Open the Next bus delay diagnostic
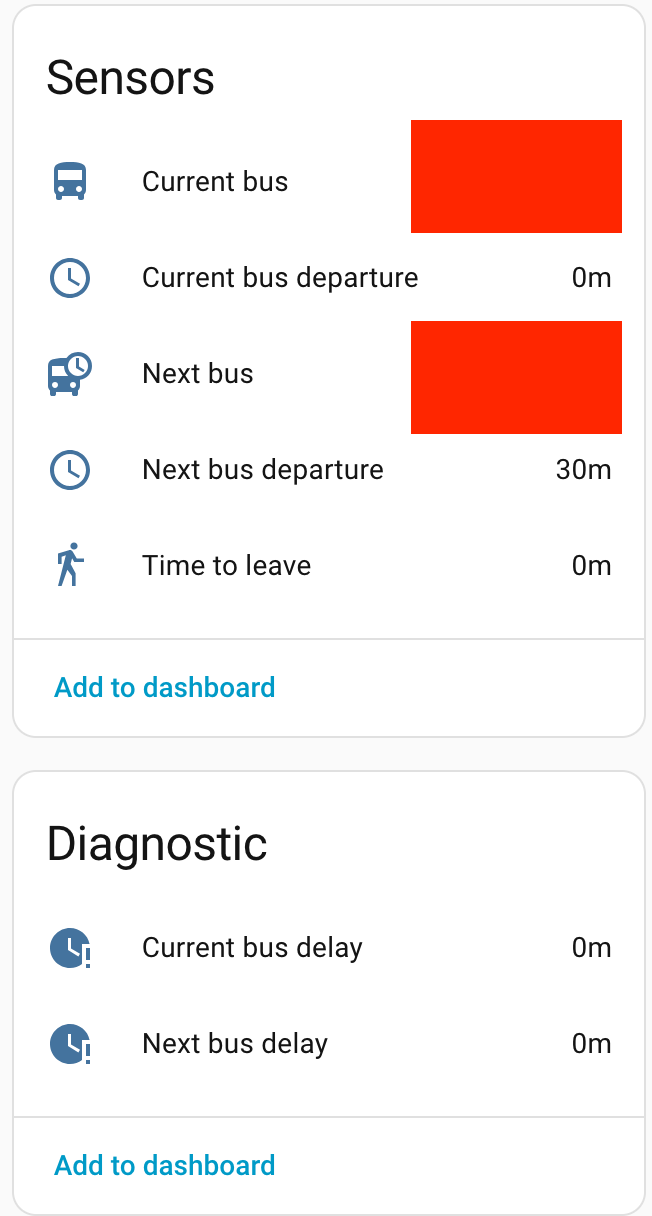The image size is (652, 1216). tap(235, 1044)
